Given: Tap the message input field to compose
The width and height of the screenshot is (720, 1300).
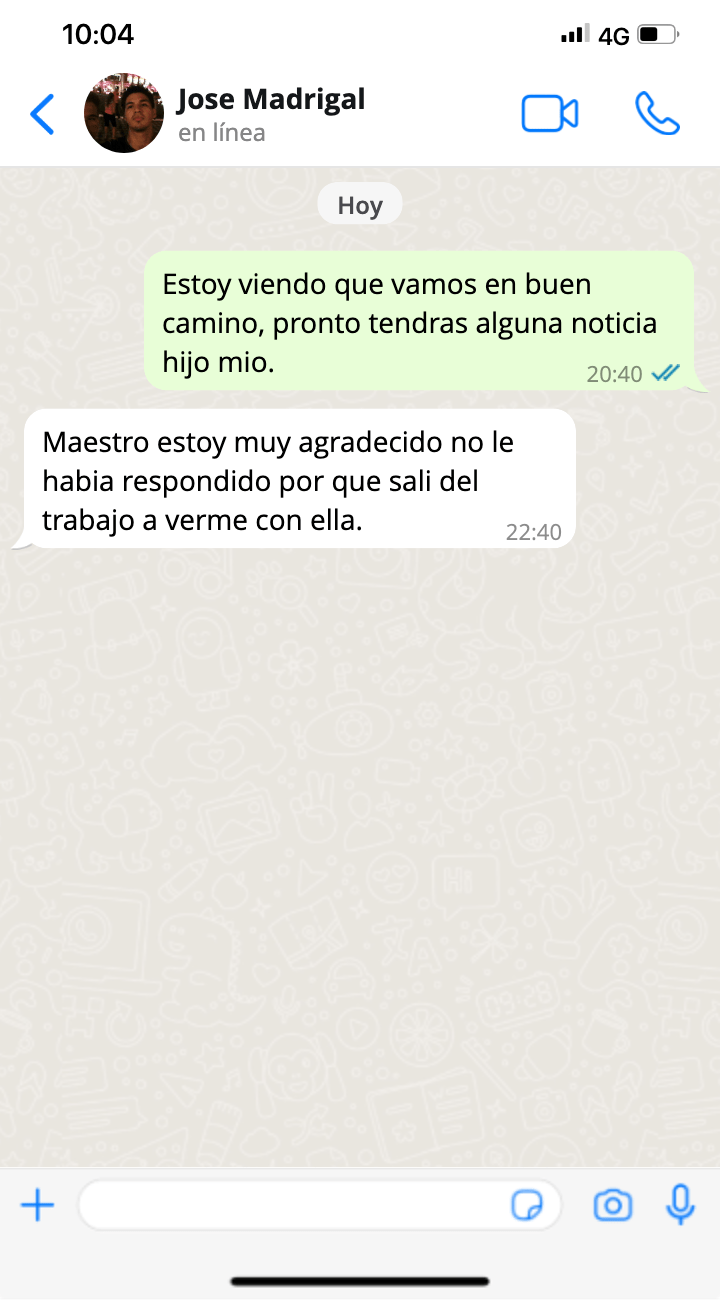Looking at the screenshot, I should click(300, 1205).
